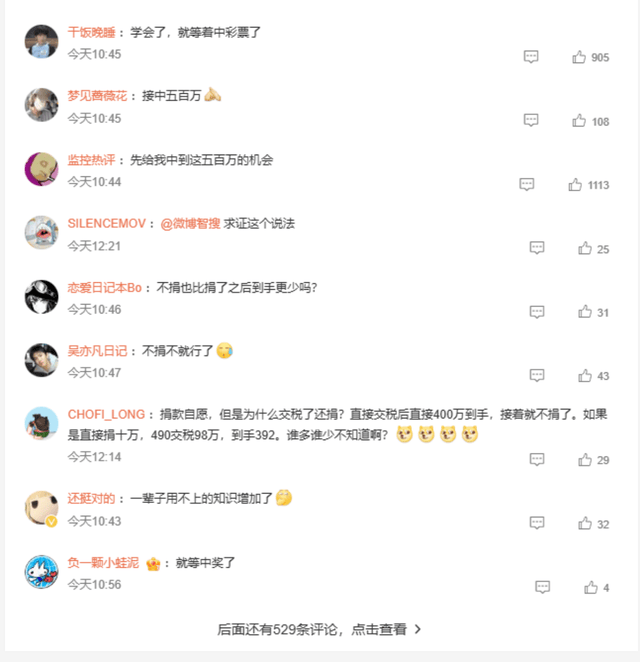The width and height of the screenshot is (640, 662).
Task: Open 干饭晚睡's avatar
Action: pos(41,41)
